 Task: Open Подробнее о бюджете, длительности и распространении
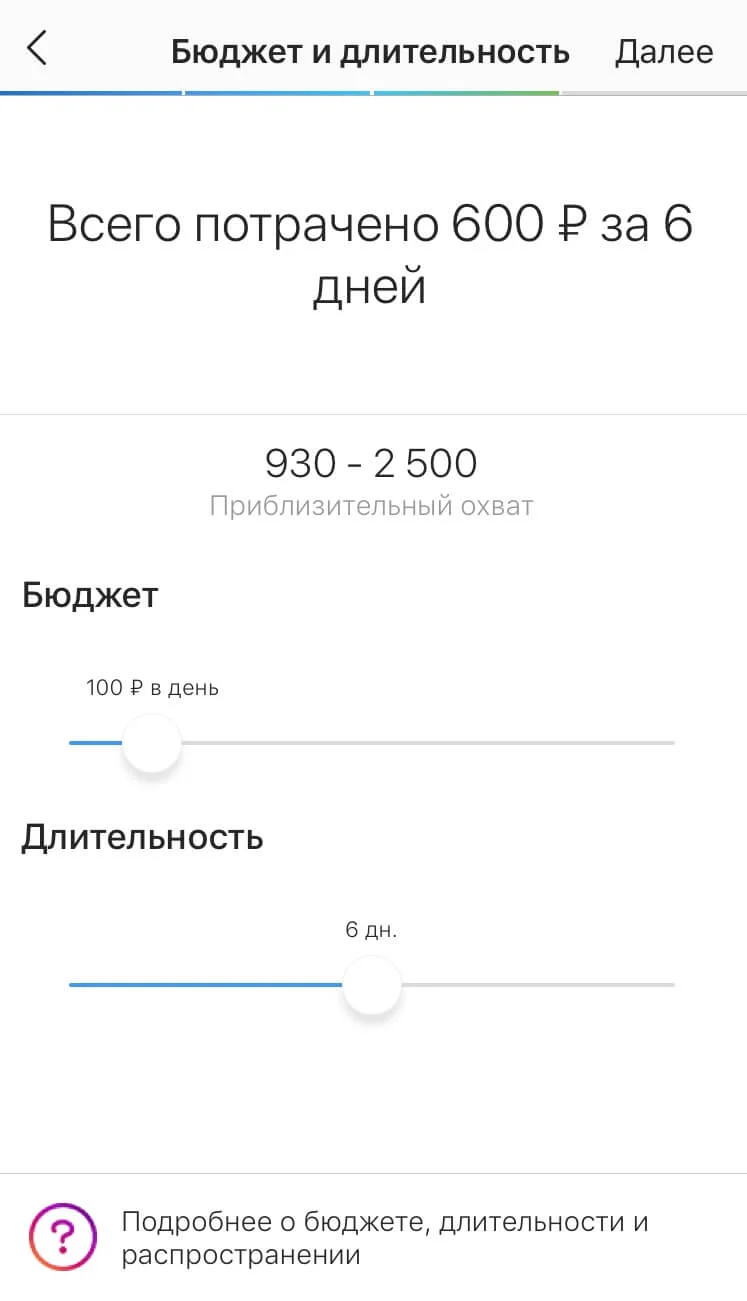tap(384, 1238)
